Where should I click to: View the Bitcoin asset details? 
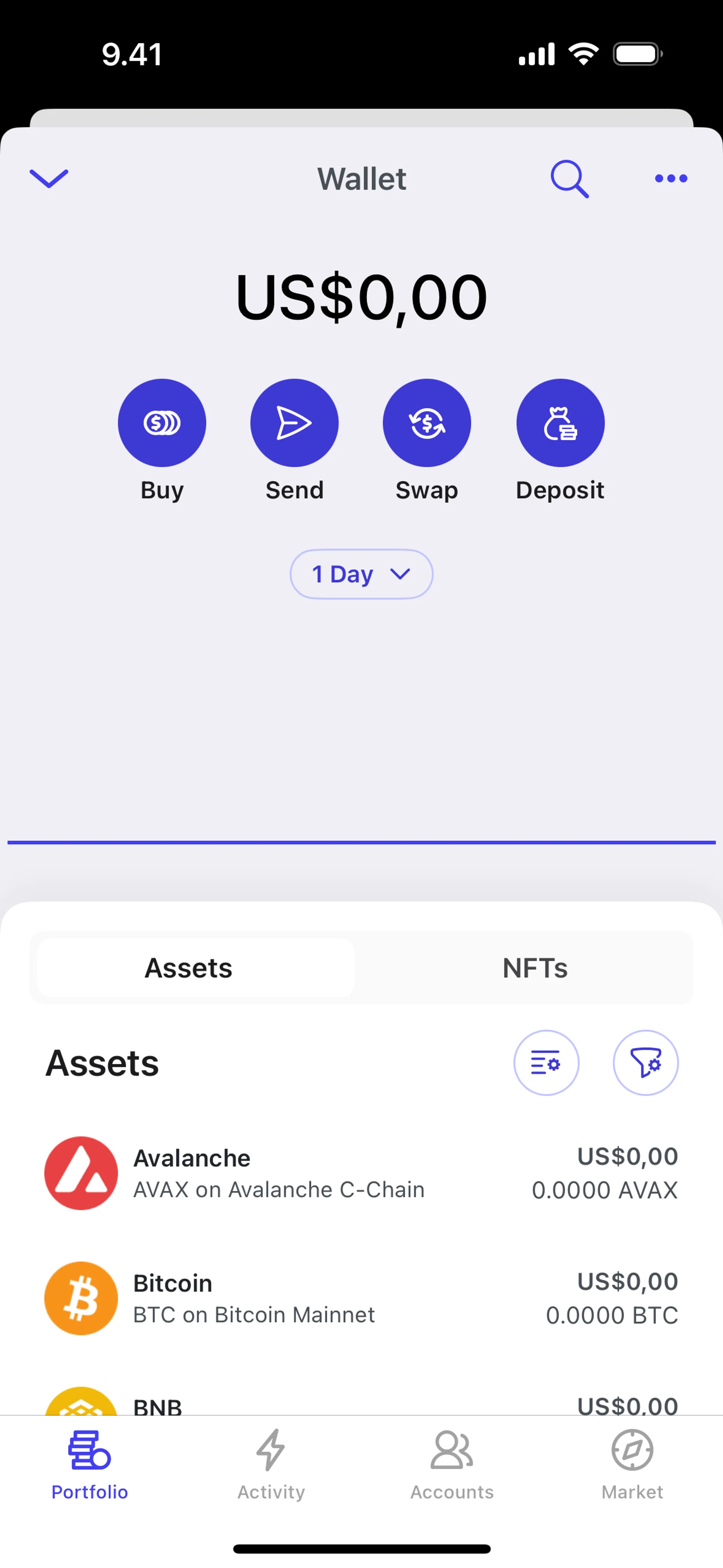[x=361, y=1298]
